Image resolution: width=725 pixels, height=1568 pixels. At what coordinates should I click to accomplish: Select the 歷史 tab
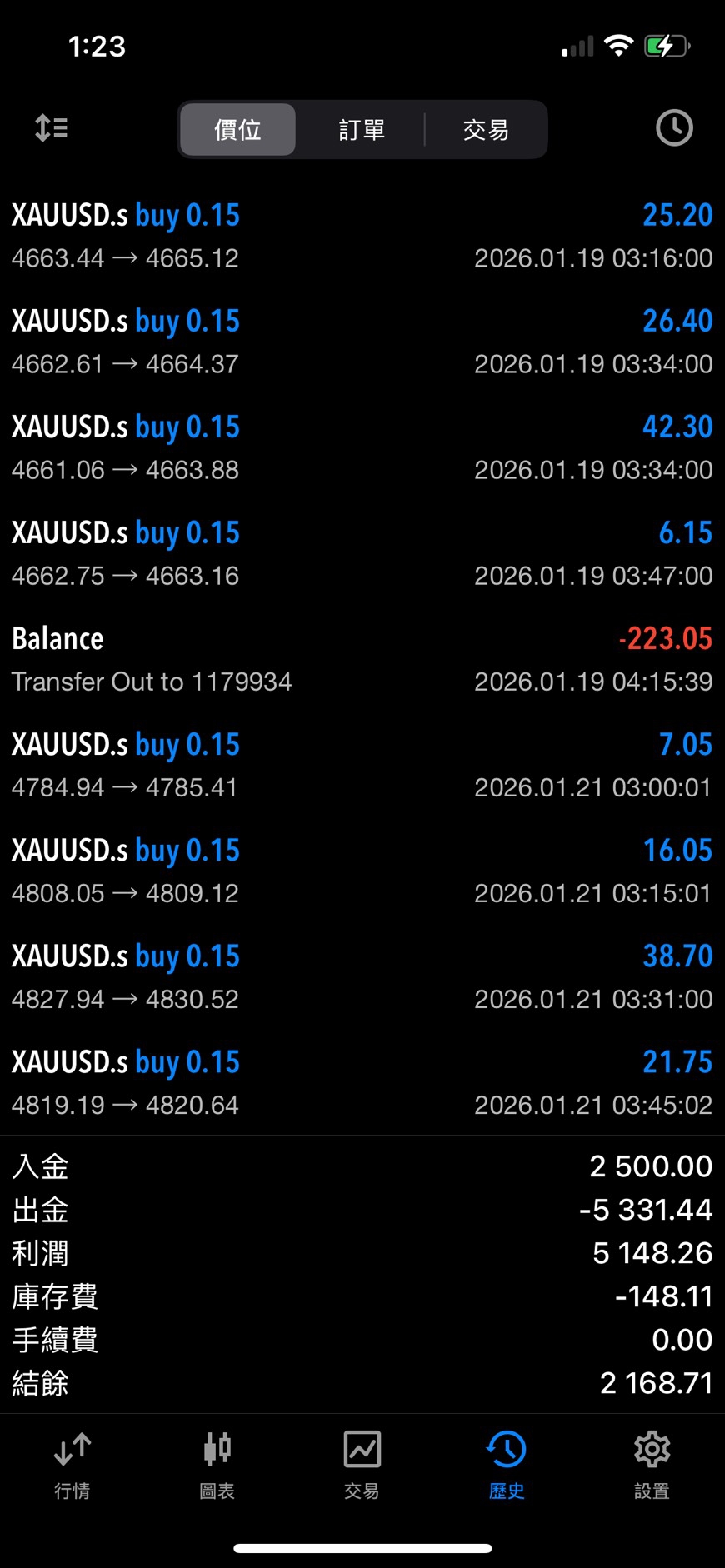click(x=507, y=1465)
